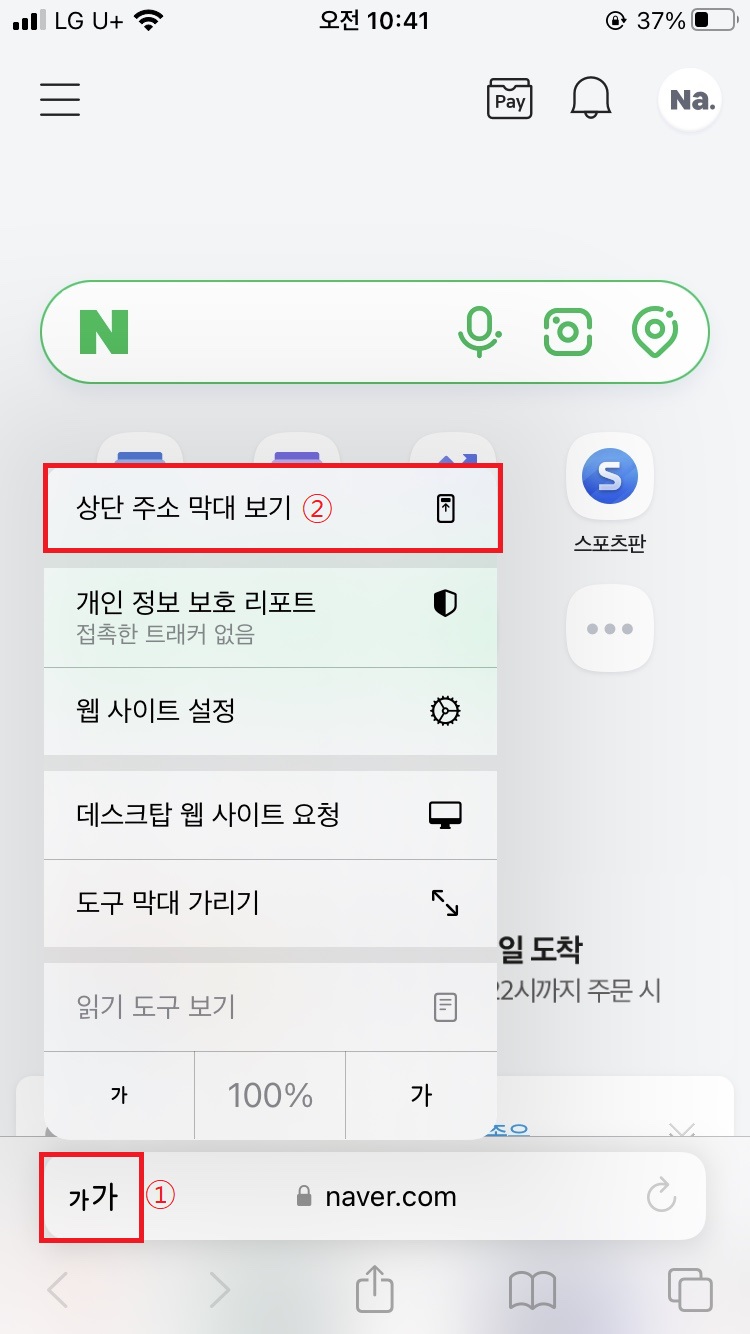Open 개인 정보 보호 리포트
Screen dimensions: 750x1334
[x=271, y=617]
